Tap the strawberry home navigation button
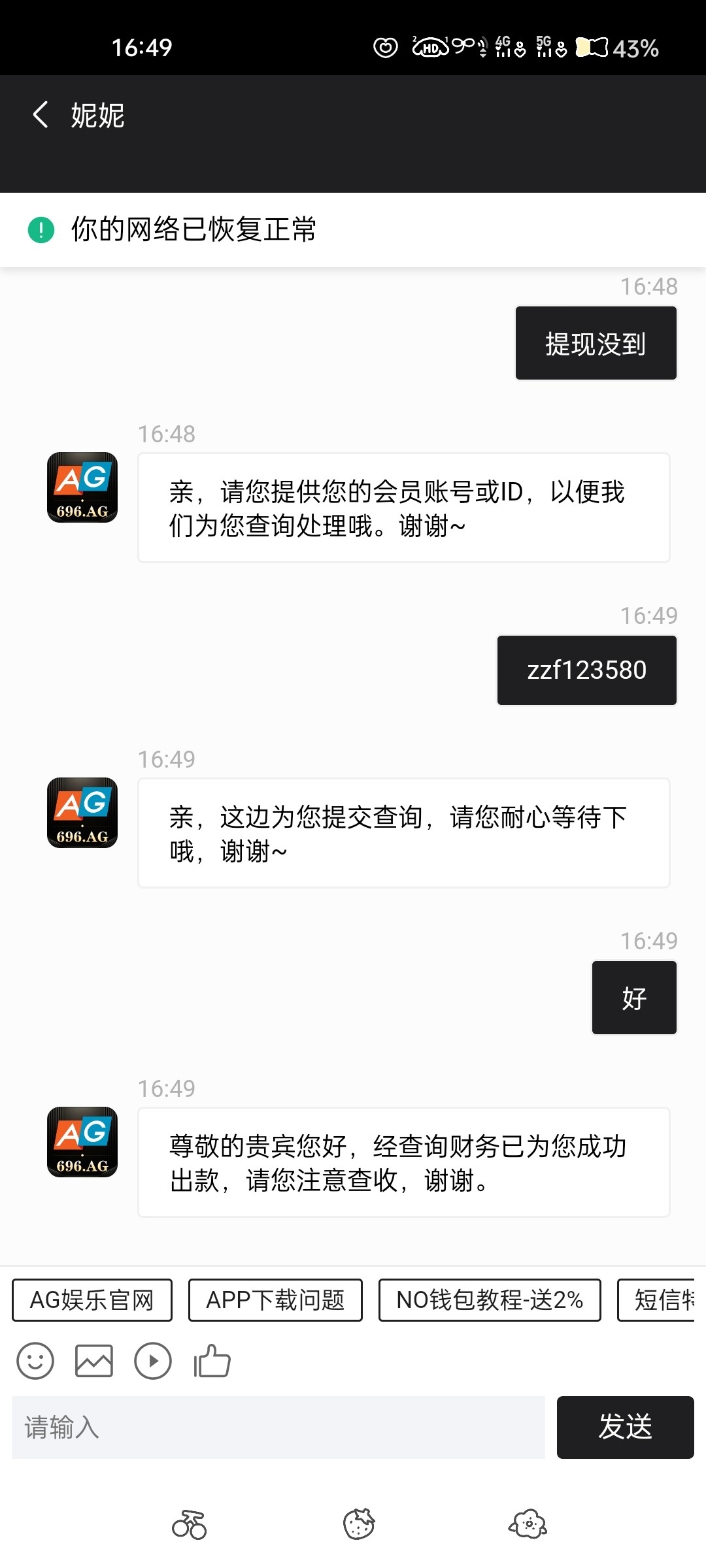The width and height of the screenshot is (706, 1568). (x=359, y=1525)
